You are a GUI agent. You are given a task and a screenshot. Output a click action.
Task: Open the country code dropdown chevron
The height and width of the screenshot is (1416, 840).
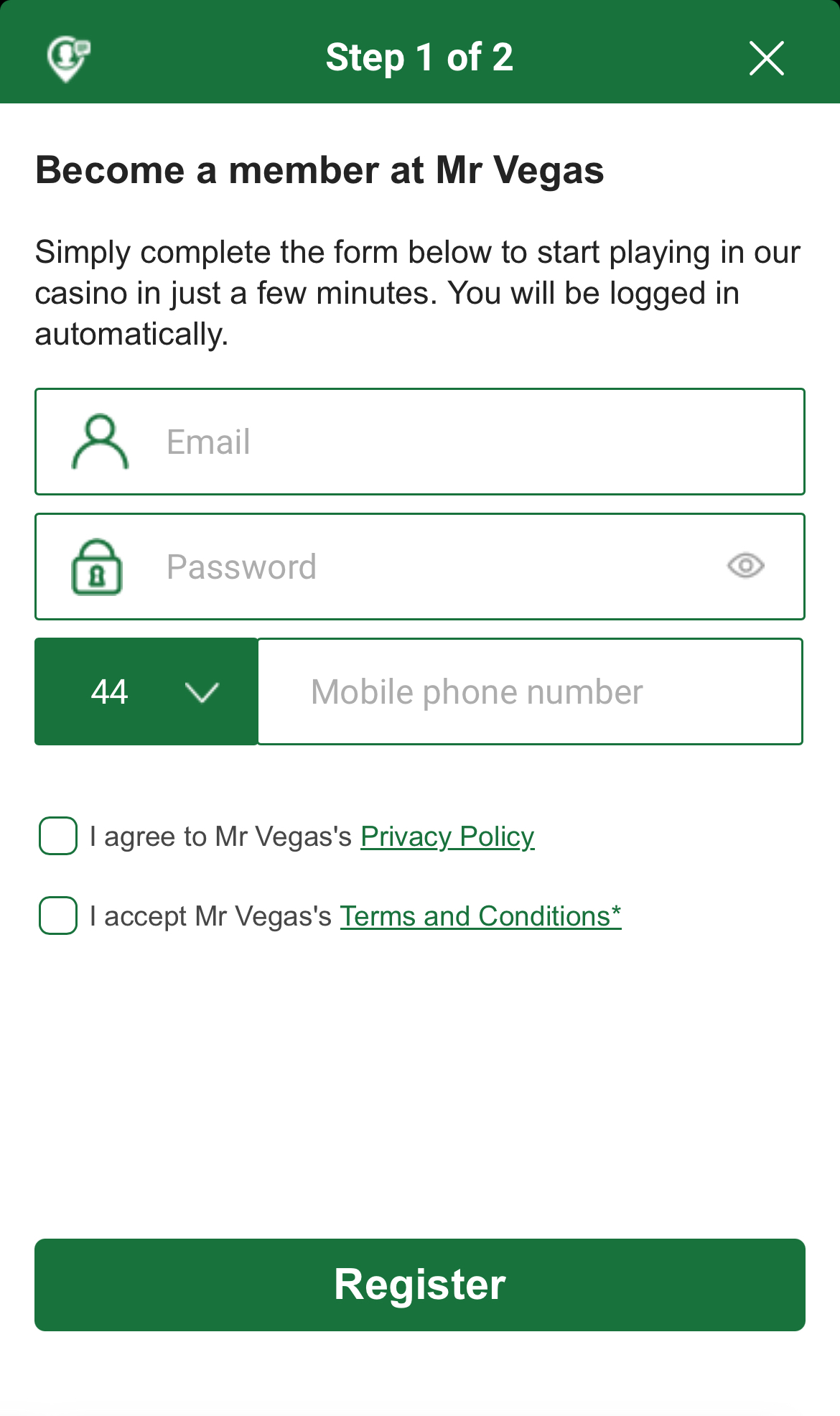[202, 692]
